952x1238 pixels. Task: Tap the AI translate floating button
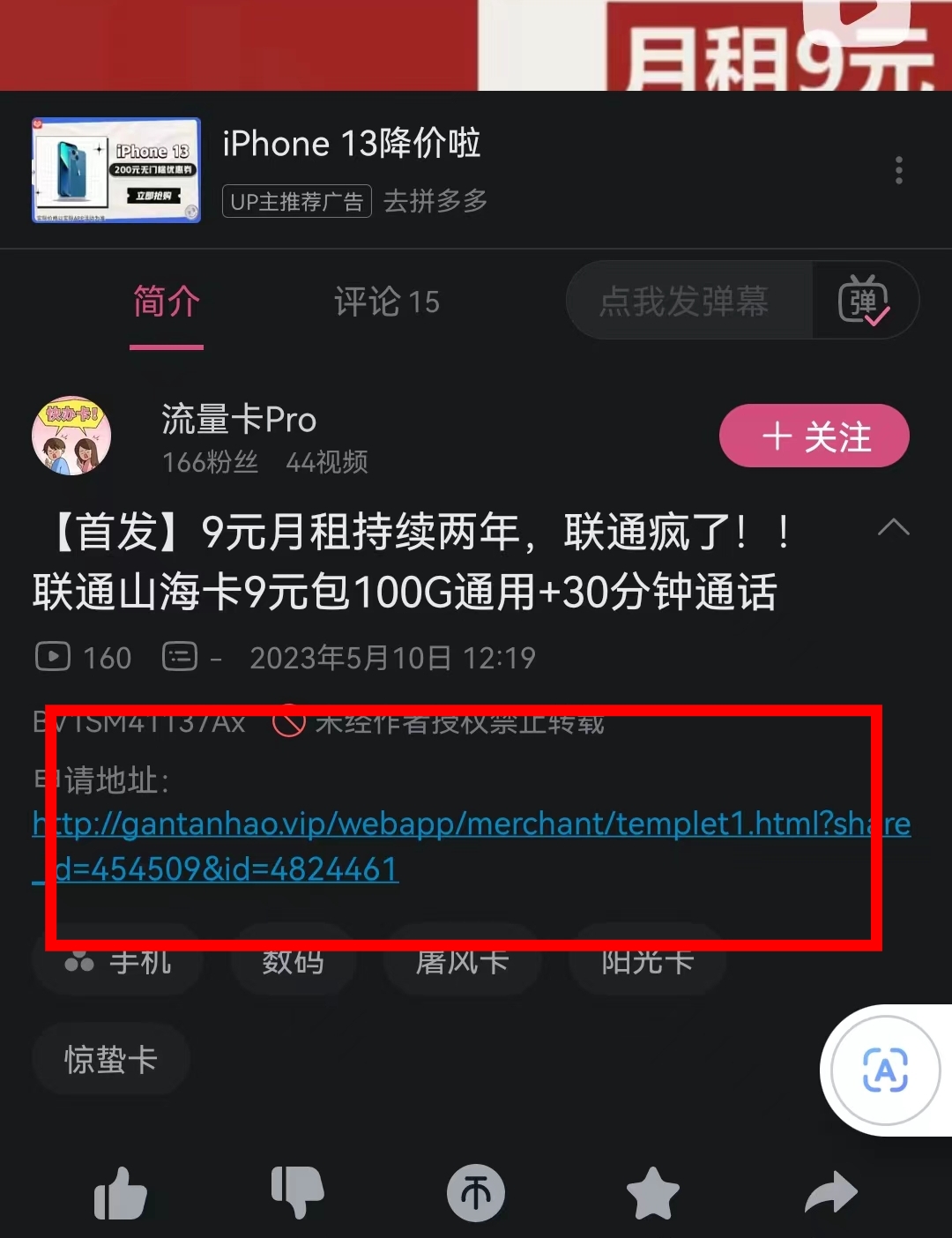884,1070
